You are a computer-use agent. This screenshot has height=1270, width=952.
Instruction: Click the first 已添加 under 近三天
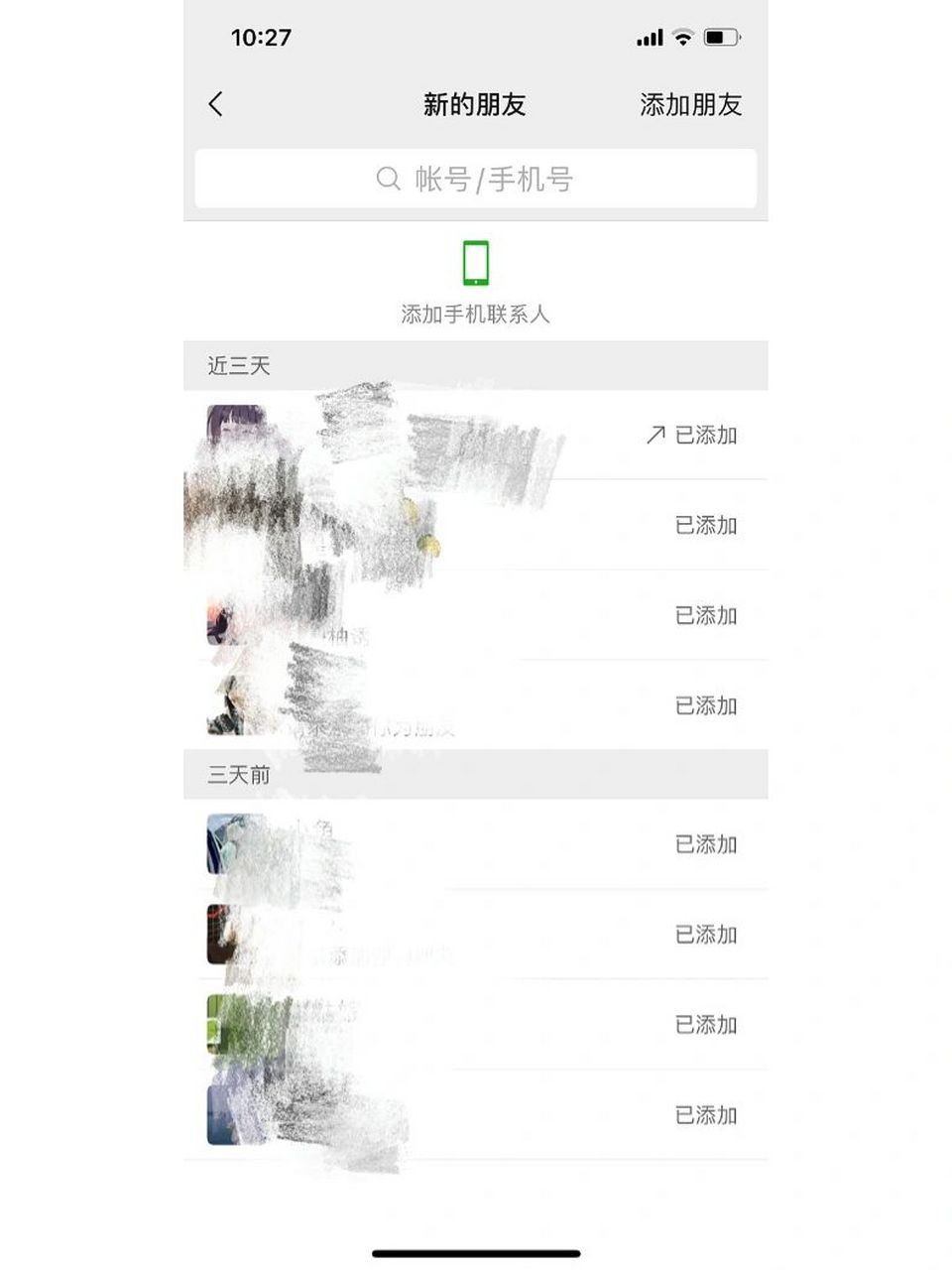tap(706, 435)
